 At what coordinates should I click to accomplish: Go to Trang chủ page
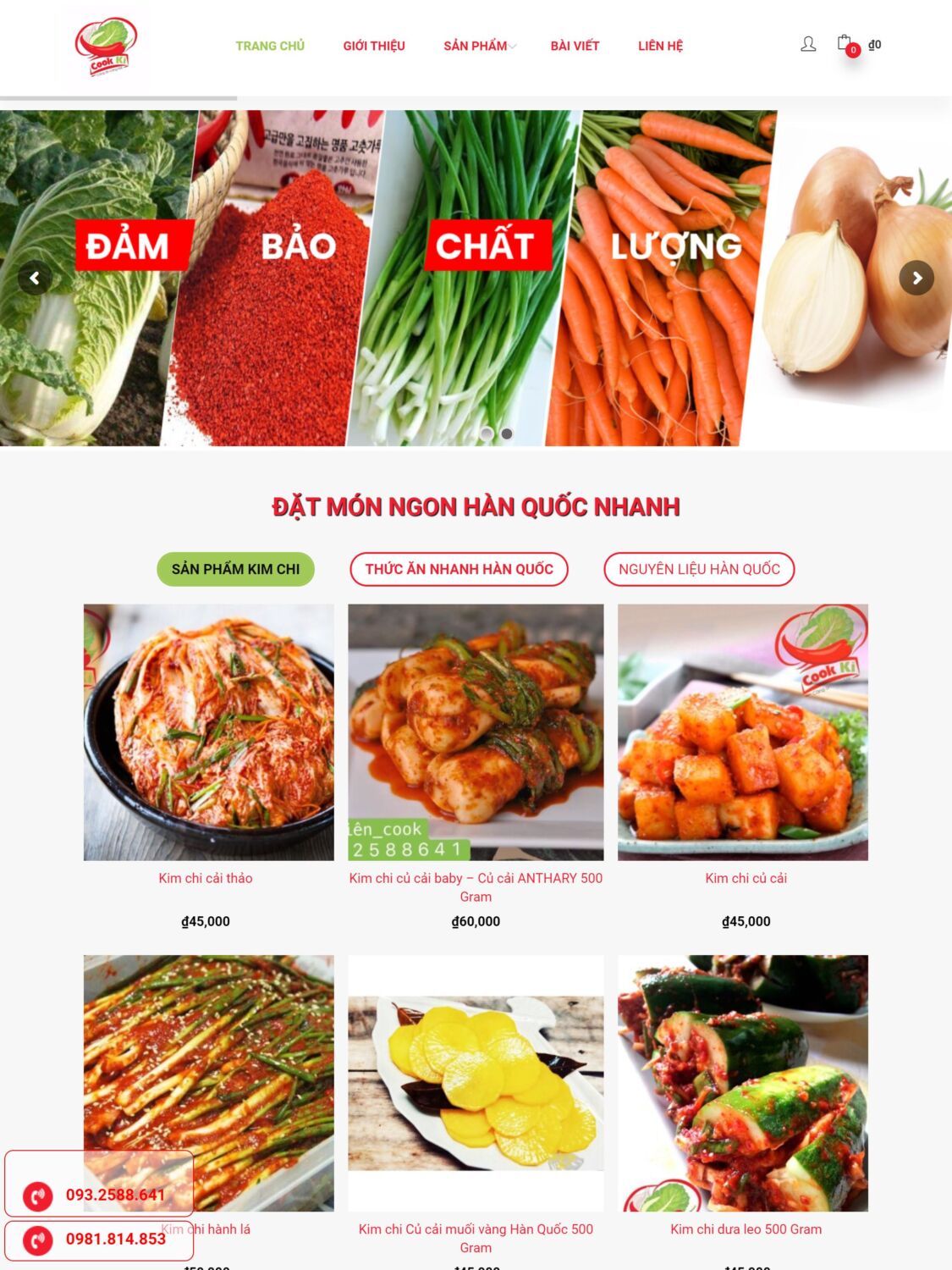(270, 46)
